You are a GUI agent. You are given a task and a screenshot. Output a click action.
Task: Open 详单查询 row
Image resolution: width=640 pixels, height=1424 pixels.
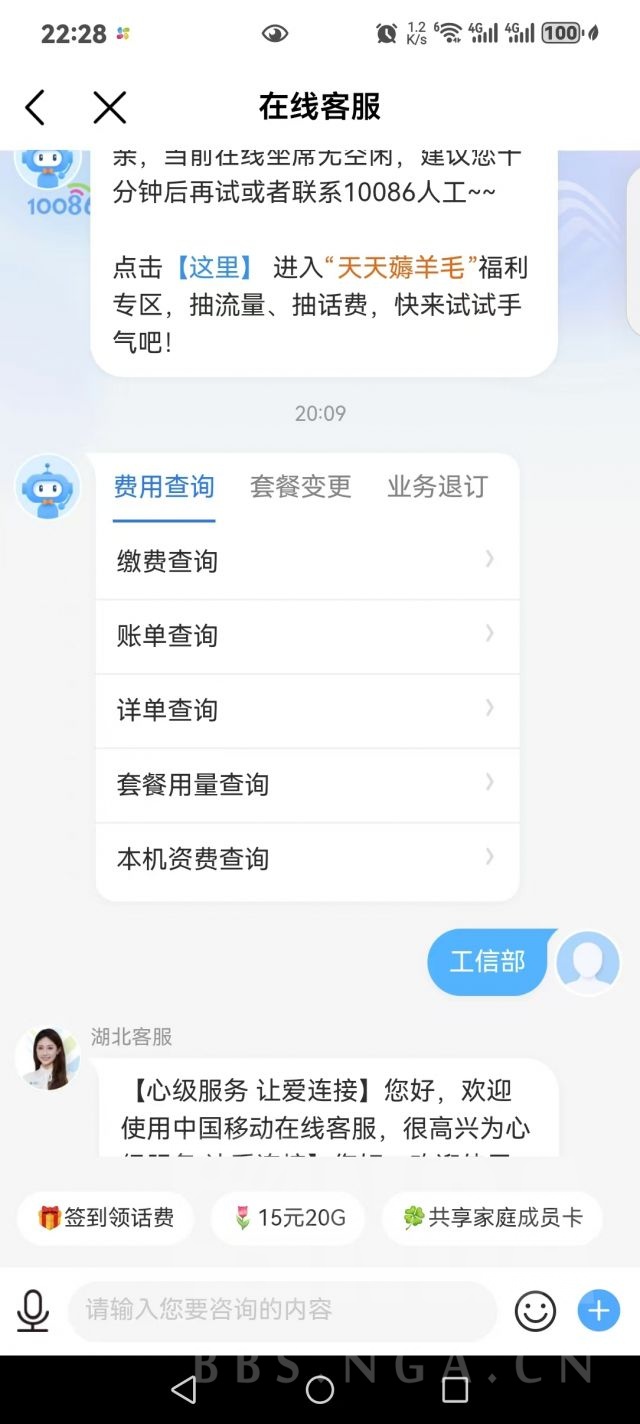307,710
